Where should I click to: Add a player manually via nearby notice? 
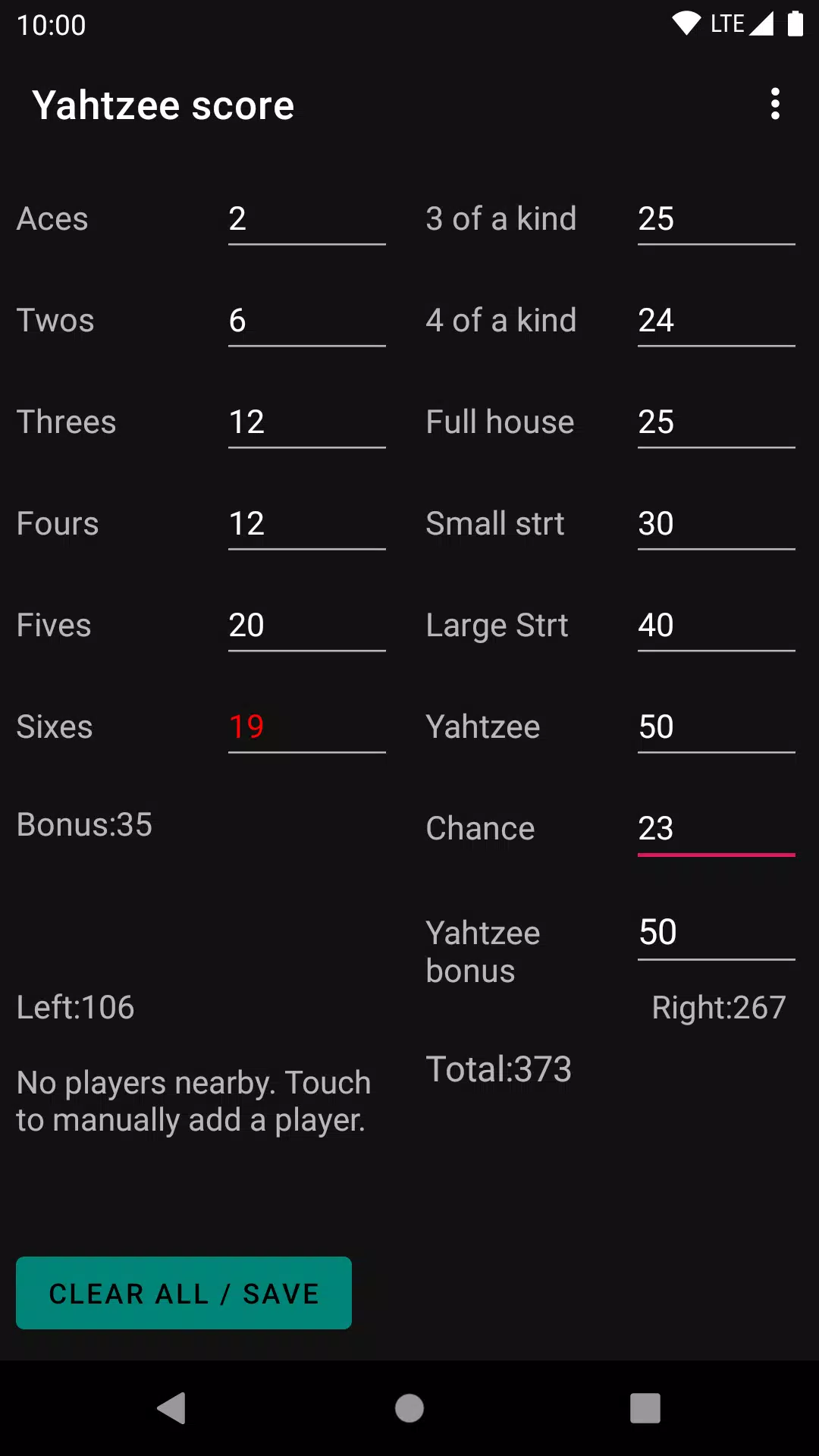(x=194, y=1101)
